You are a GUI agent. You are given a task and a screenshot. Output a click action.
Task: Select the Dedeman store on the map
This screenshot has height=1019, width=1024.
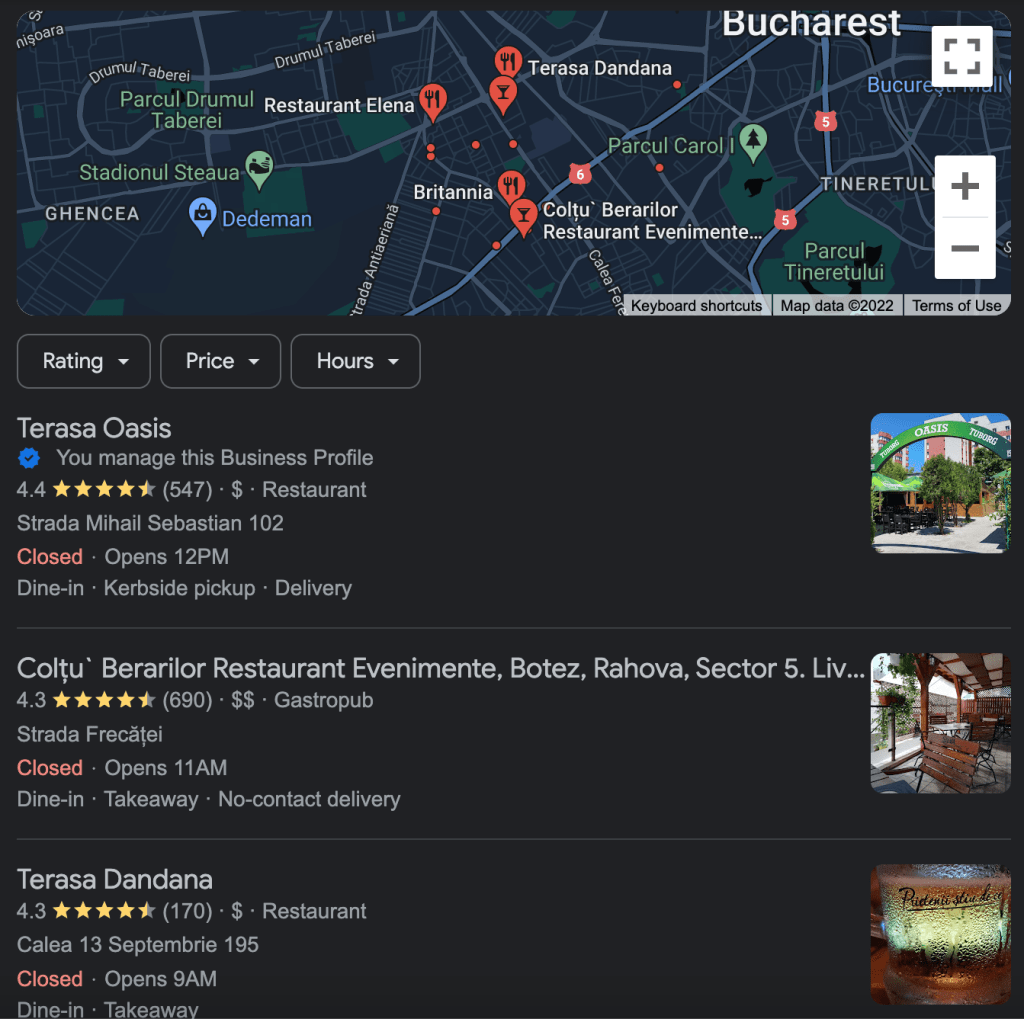coord(203,215)
